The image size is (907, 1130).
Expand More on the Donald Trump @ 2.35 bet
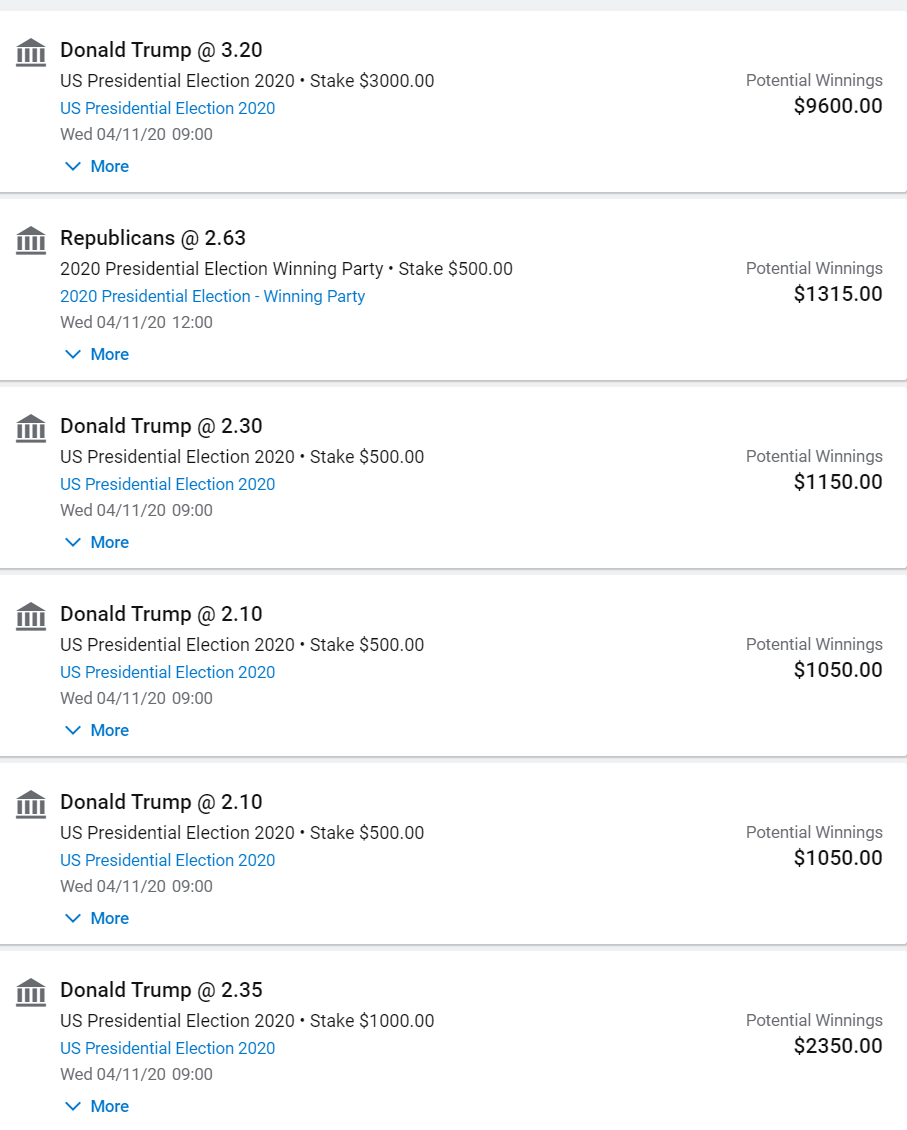[x=97, y=1106]
